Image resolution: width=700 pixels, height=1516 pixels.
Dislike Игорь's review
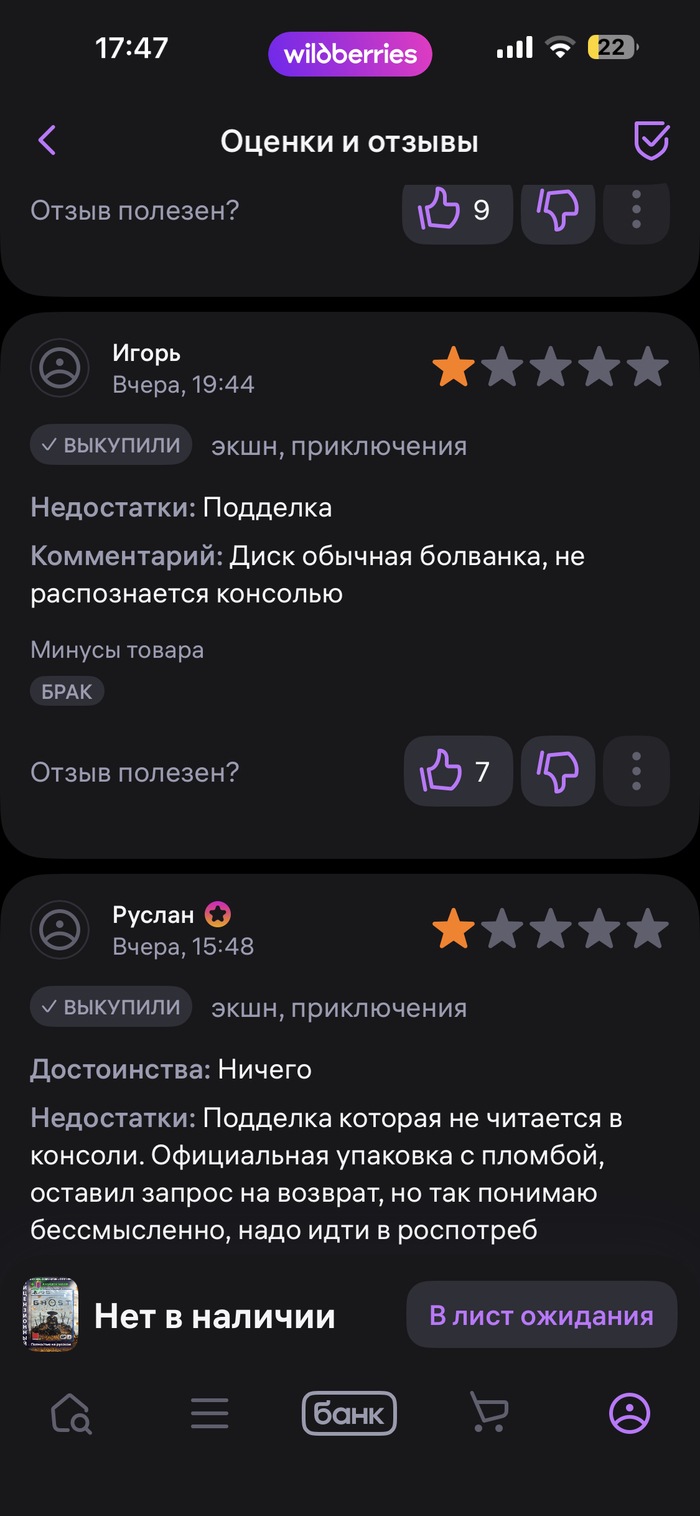pyautogui.click(x=558, y=772)
